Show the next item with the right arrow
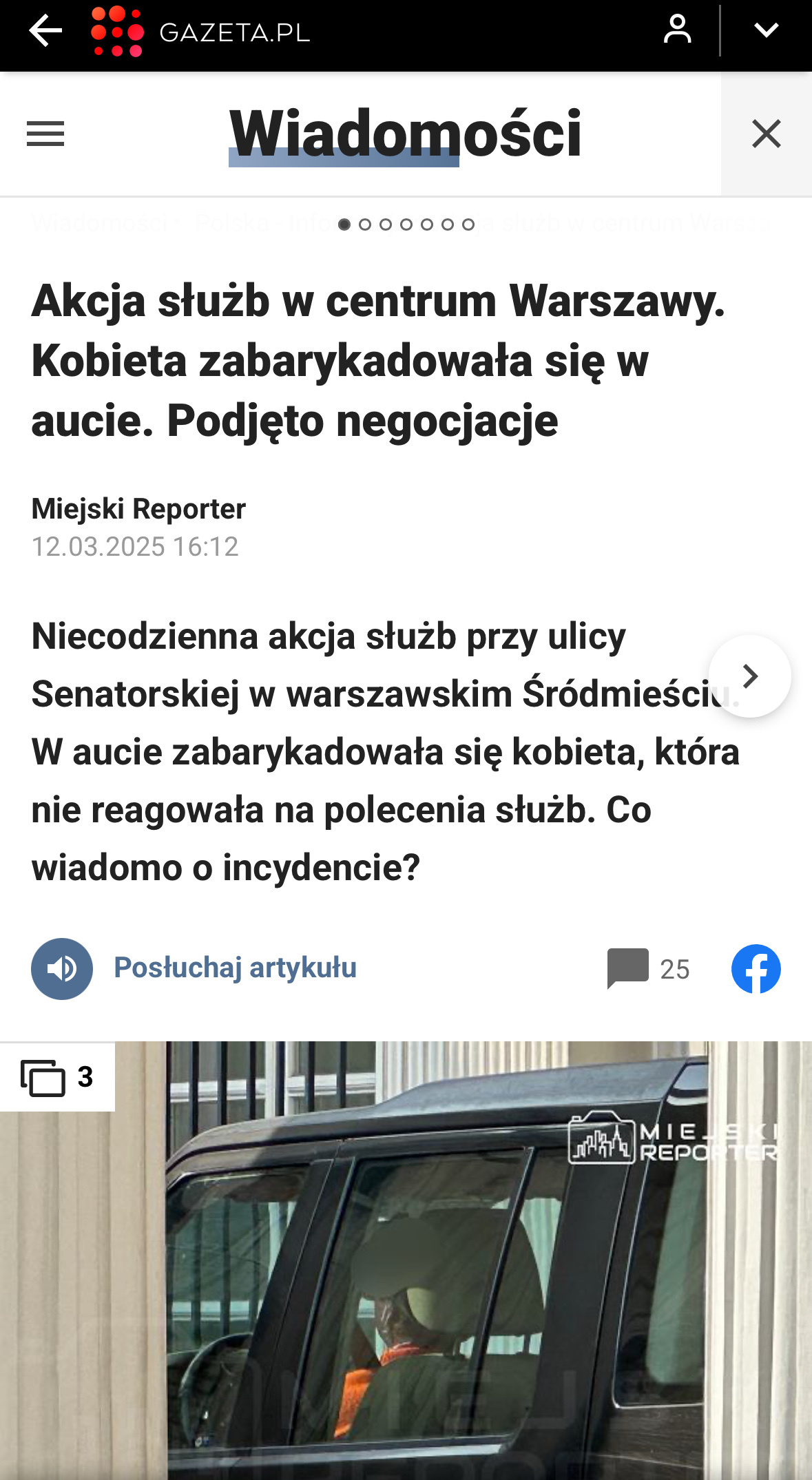Image resolution: width=812 pixels, height=1480 pixels. click(x=749, y=676)
